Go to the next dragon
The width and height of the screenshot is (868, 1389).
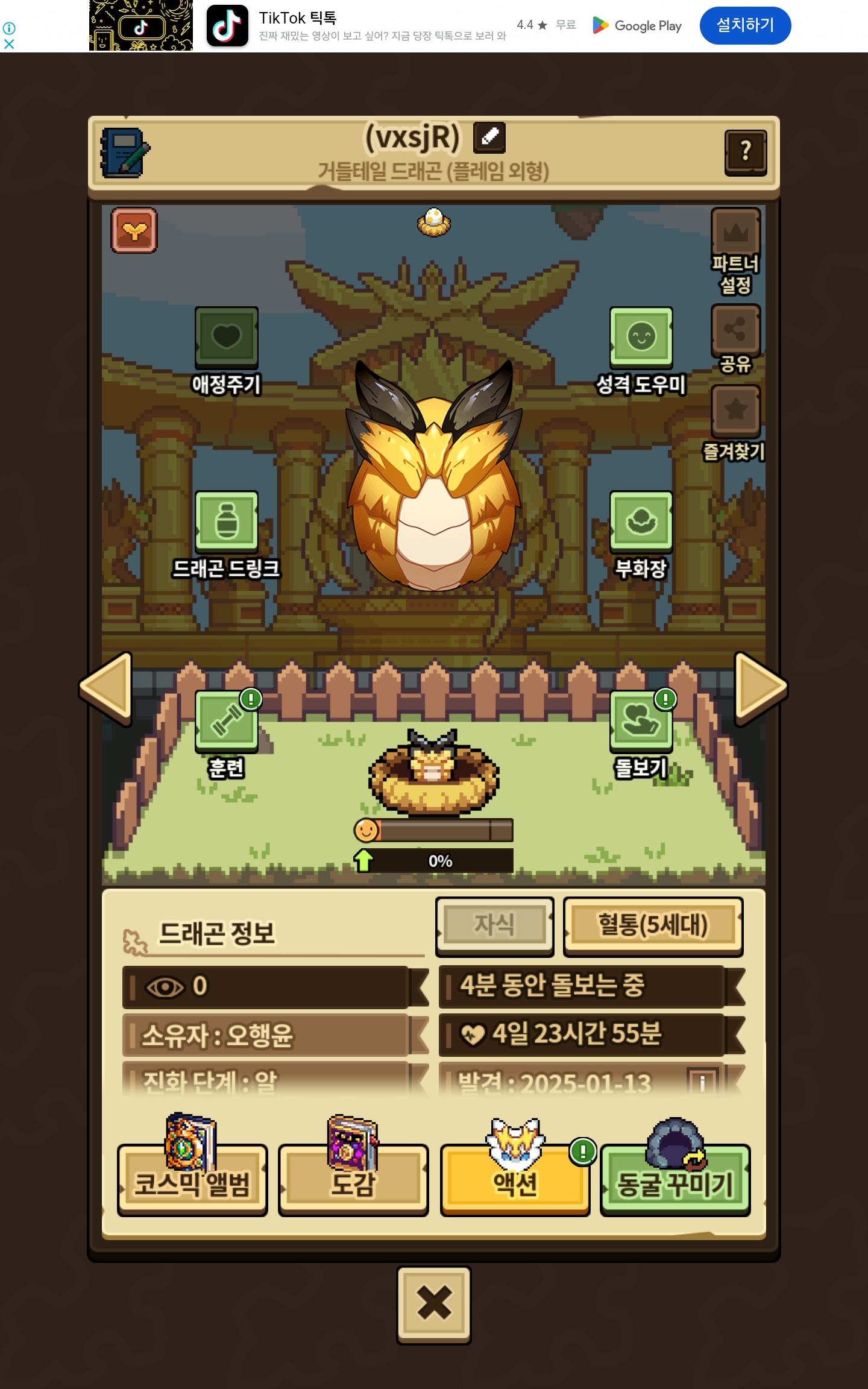pyautogui.click(x=761, y=688)
